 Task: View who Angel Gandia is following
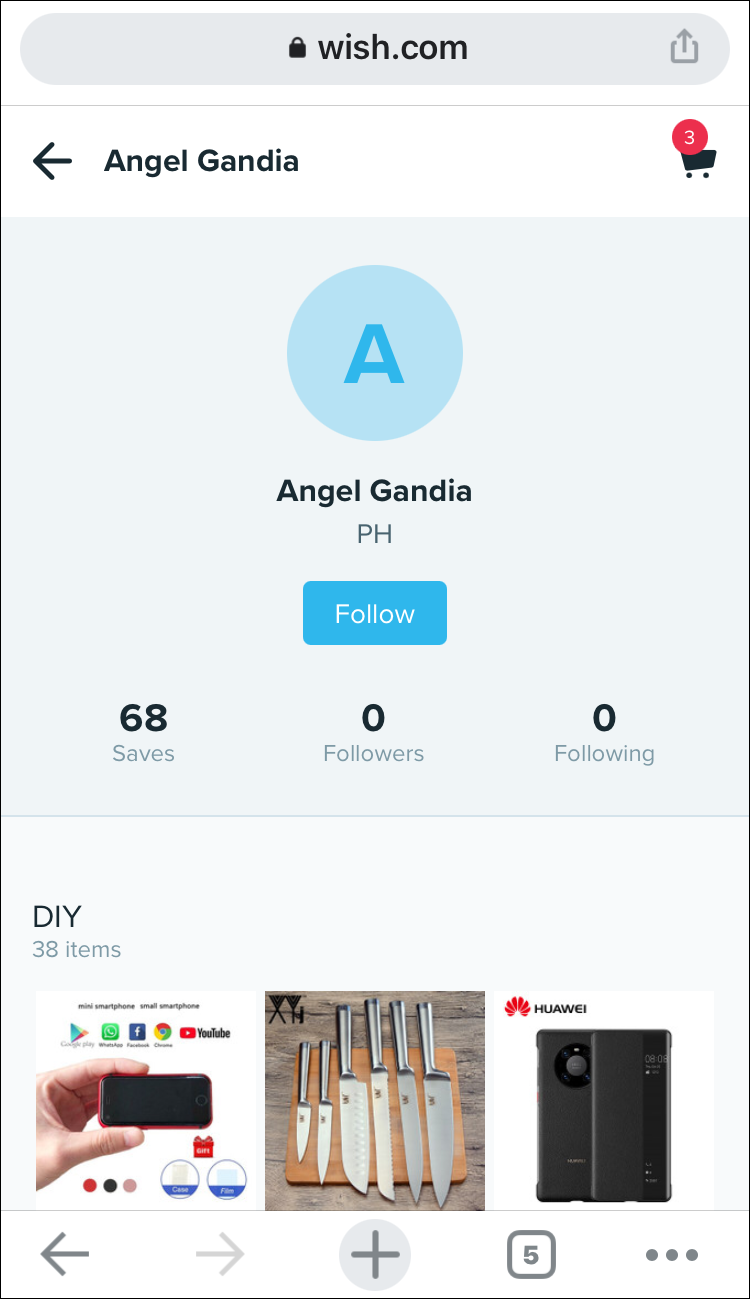[604, 733]
